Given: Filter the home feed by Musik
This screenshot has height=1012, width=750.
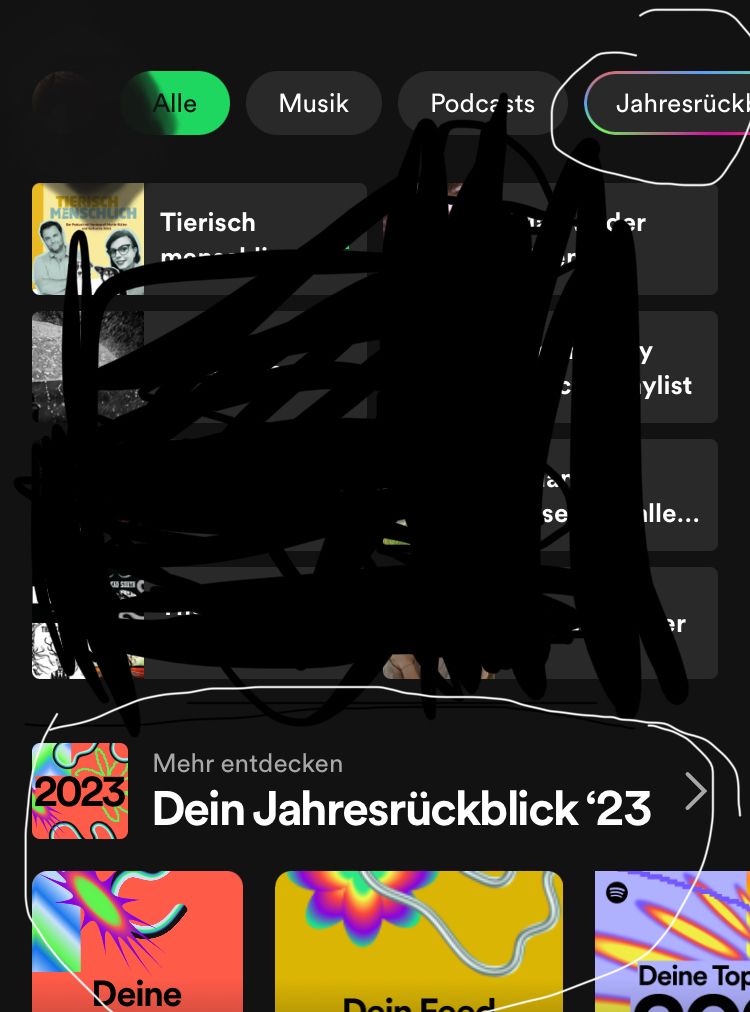Looking at the screenshot, I should (313, 103).
